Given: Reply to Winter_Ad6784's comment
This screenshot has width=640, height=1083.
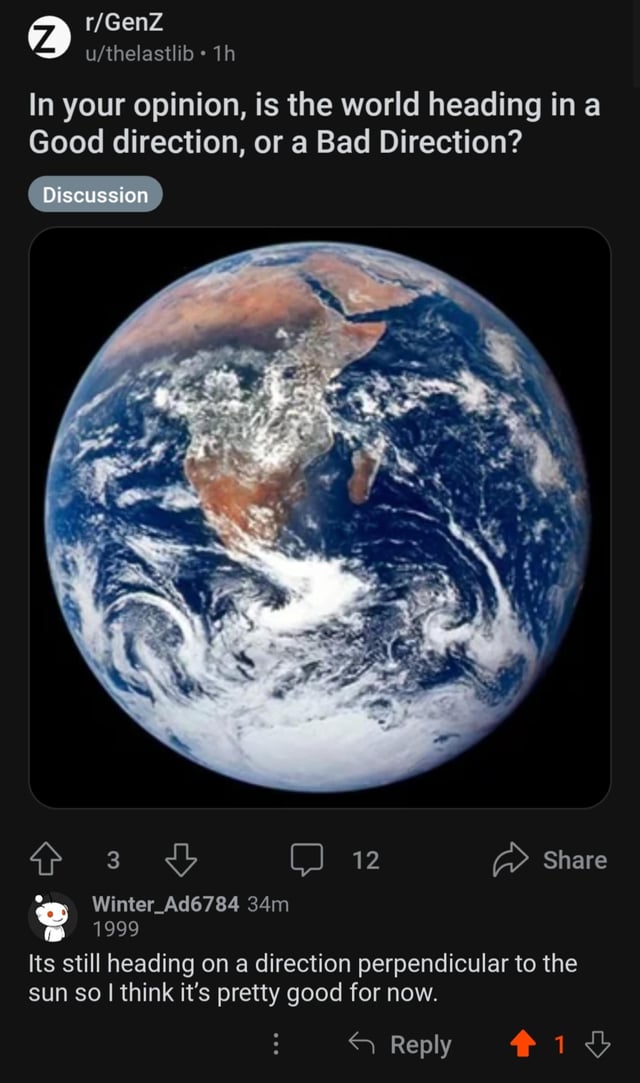Looking at the screenshot, I should tap(400, 1045).
